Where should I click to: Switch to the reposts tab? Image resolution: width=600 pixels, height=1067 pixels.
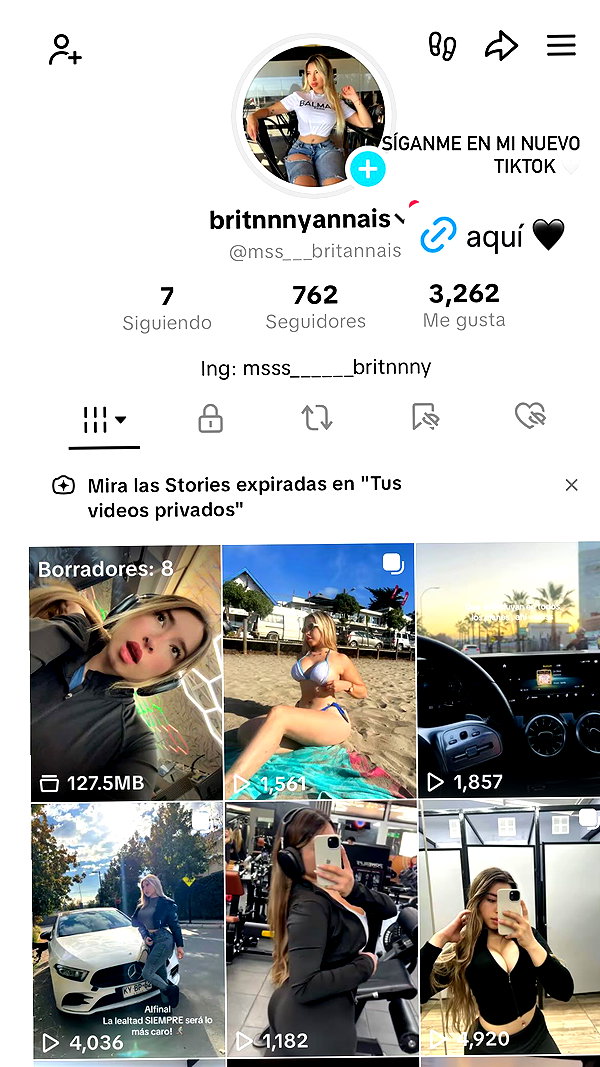(x=317, y=418)
